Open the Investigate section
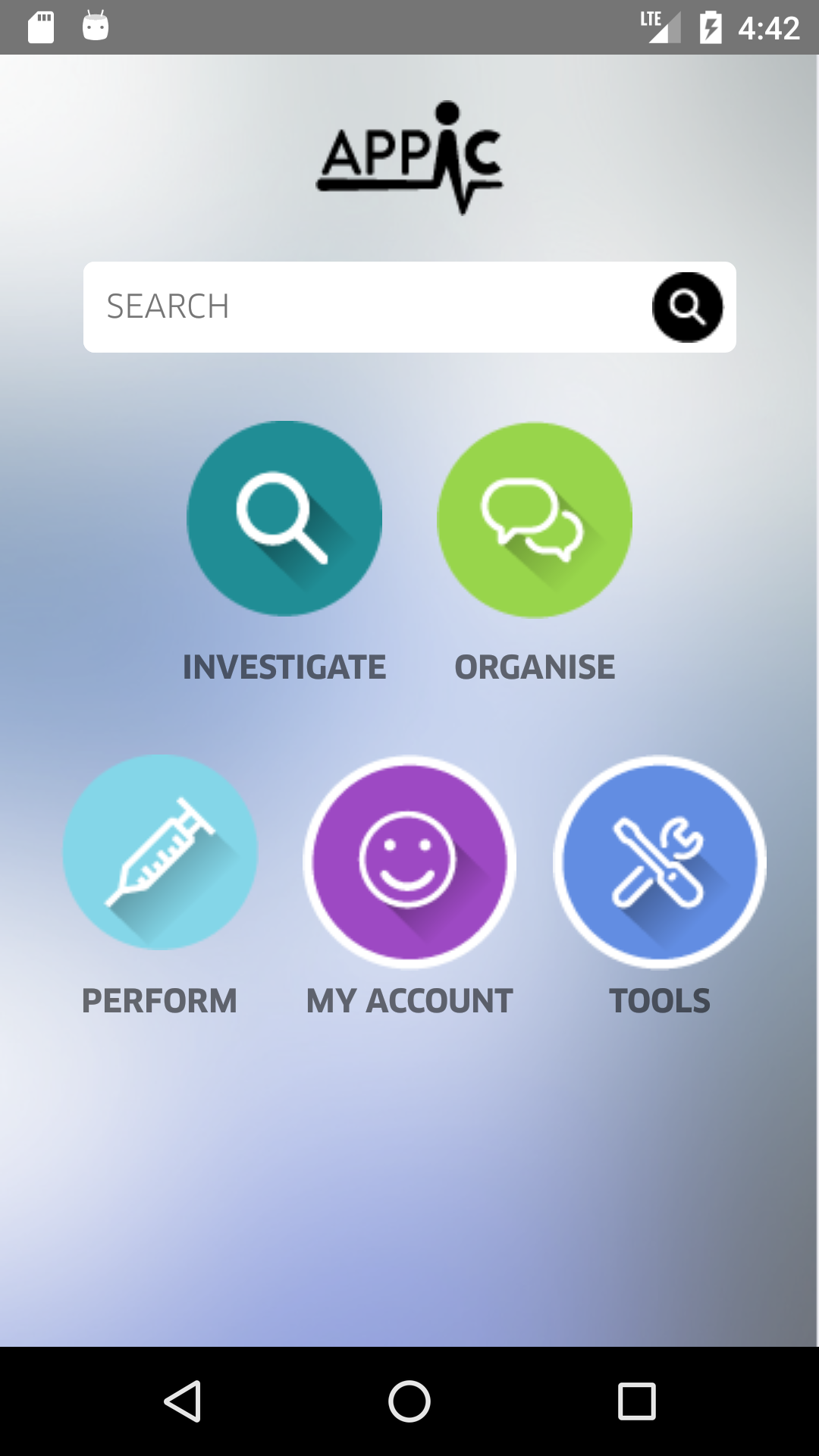 (x=284, y=519)
